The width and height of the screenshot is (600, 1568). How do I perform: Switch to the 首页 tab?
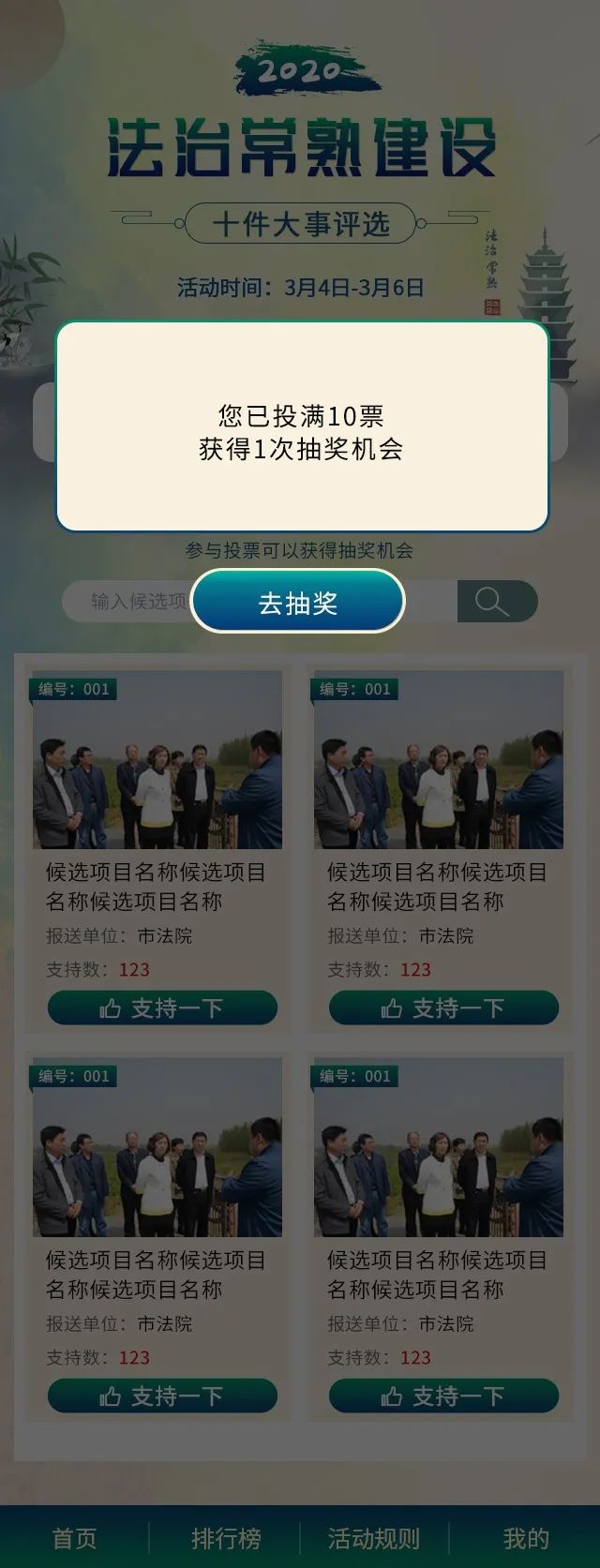[74, 1538]
